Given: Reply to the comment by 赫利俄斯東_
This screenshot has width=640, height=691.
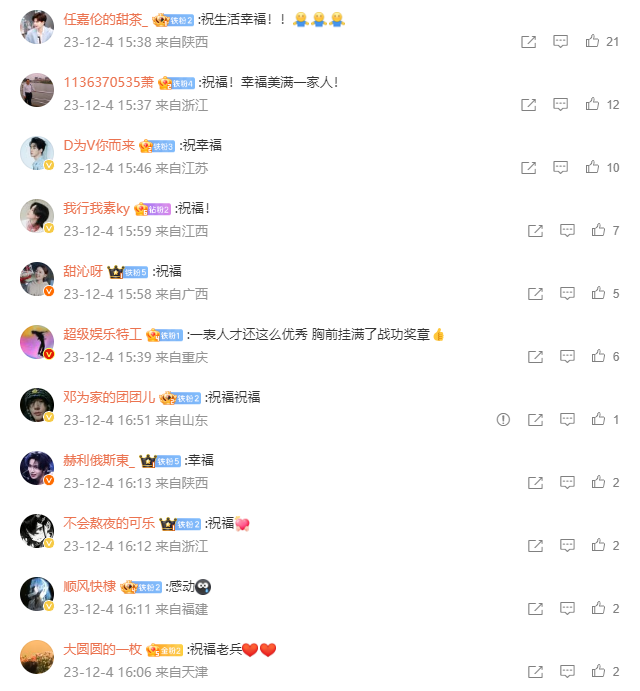Looking at the screenshot, I should coord(567,482).
